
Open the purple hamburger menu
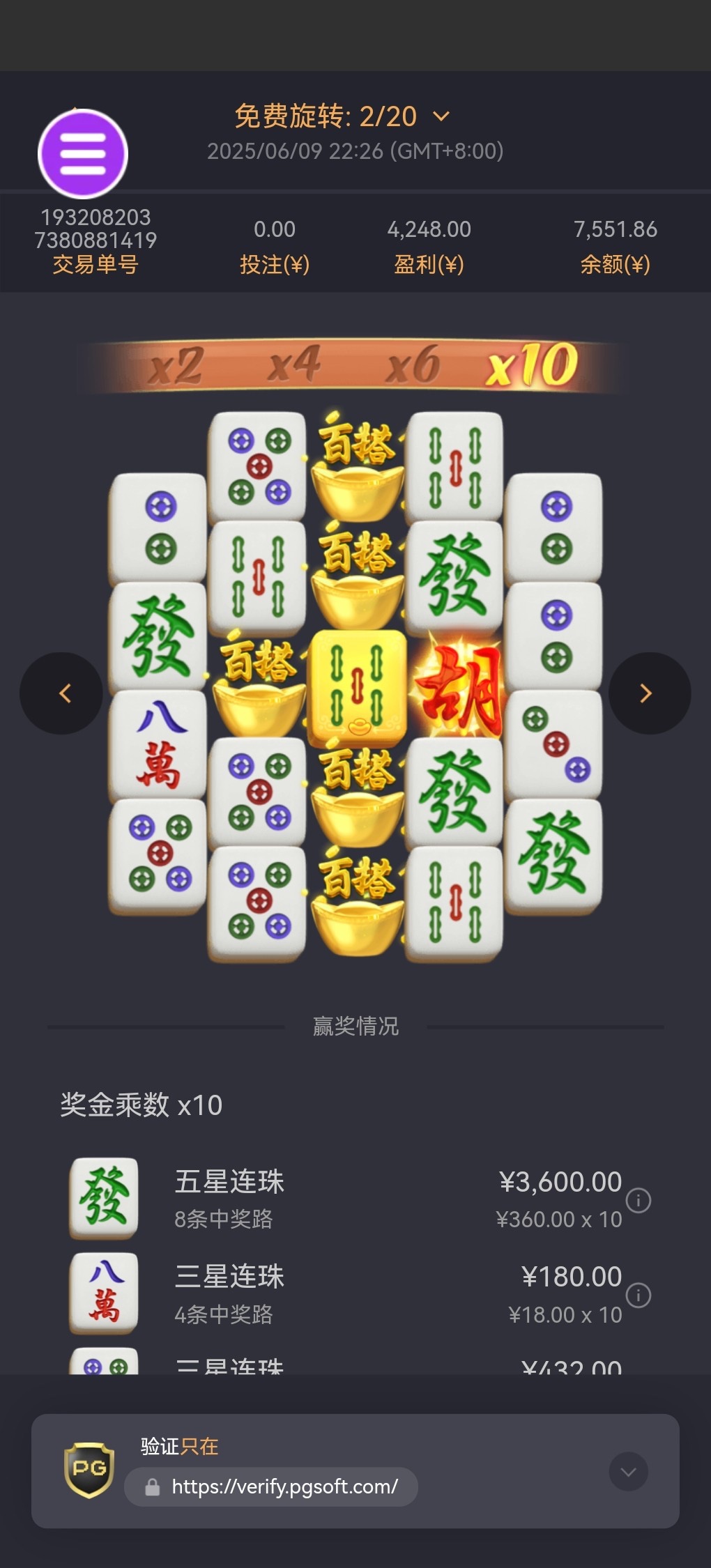[82, 153]
